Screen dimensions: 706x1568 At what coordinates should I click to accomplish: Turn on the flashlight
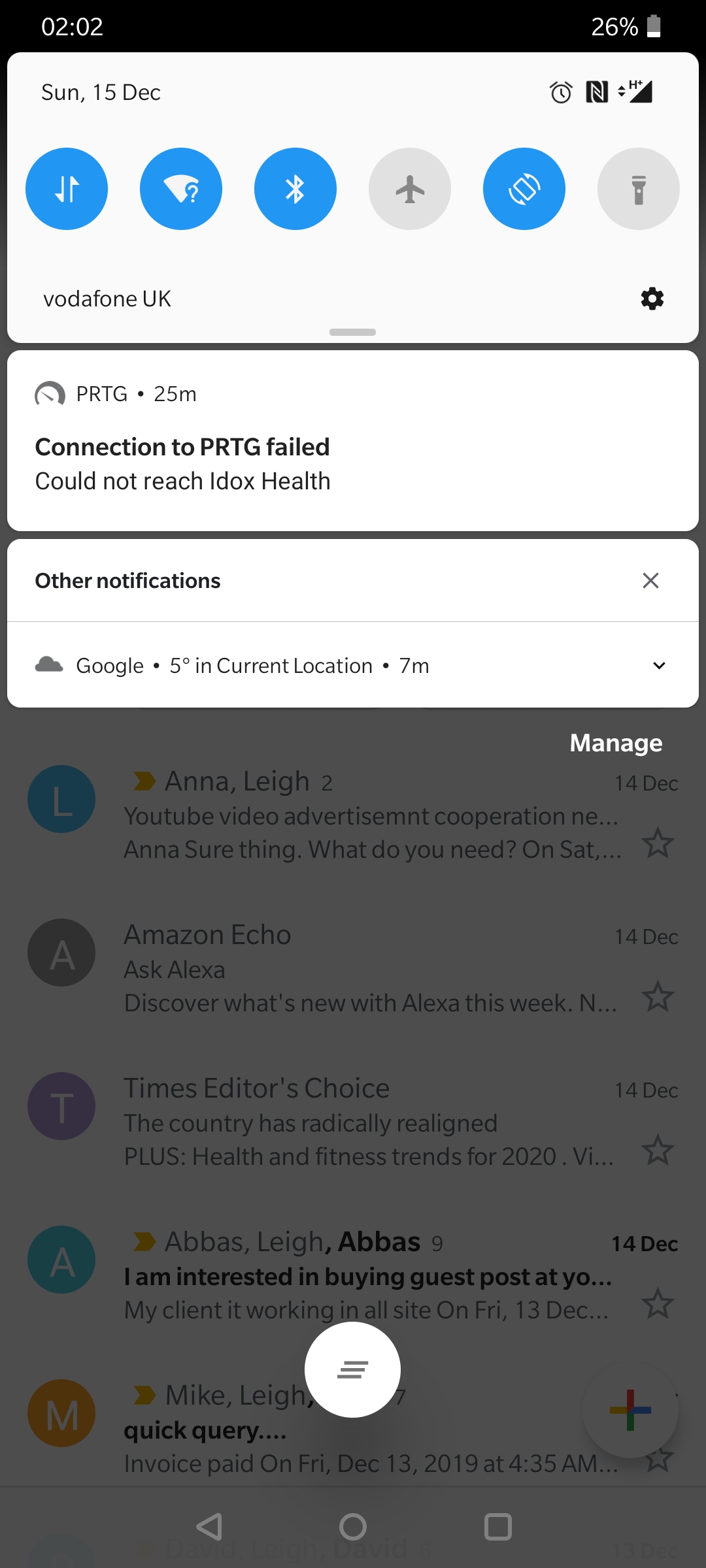coord(639,189)
